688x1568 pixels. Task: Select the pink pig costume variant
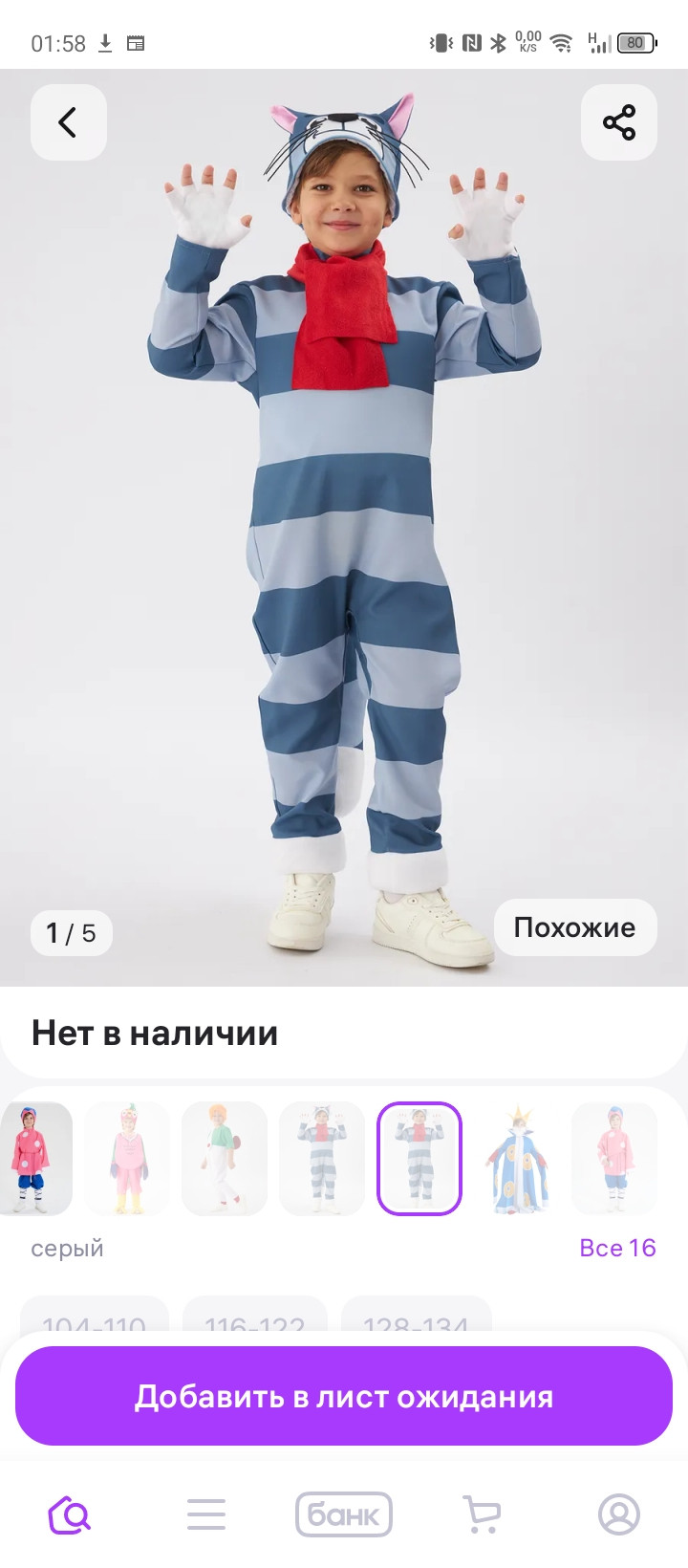[127, 1158]
